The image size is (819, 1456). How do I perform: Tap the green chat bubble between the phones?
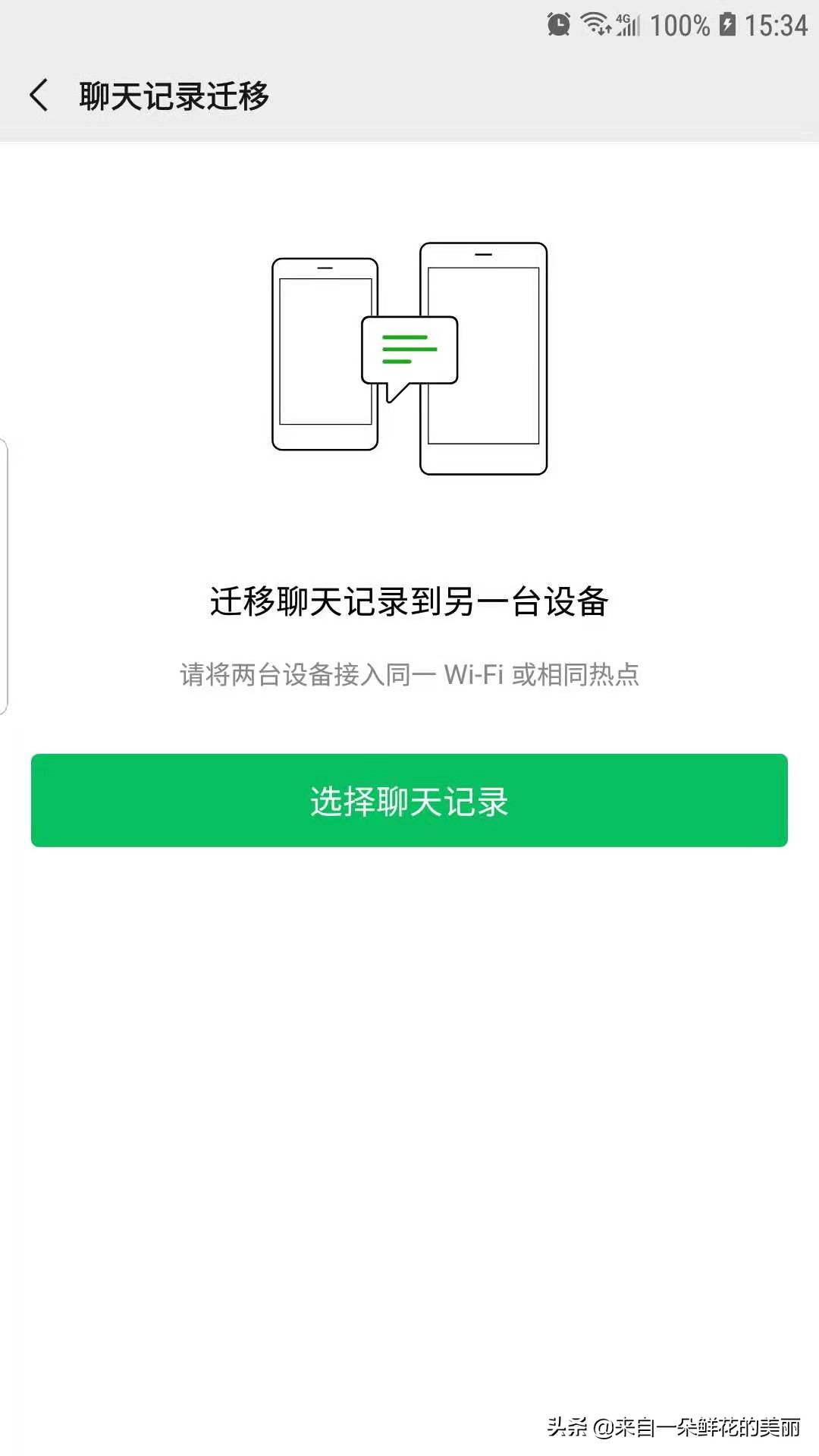pos(410,349)
